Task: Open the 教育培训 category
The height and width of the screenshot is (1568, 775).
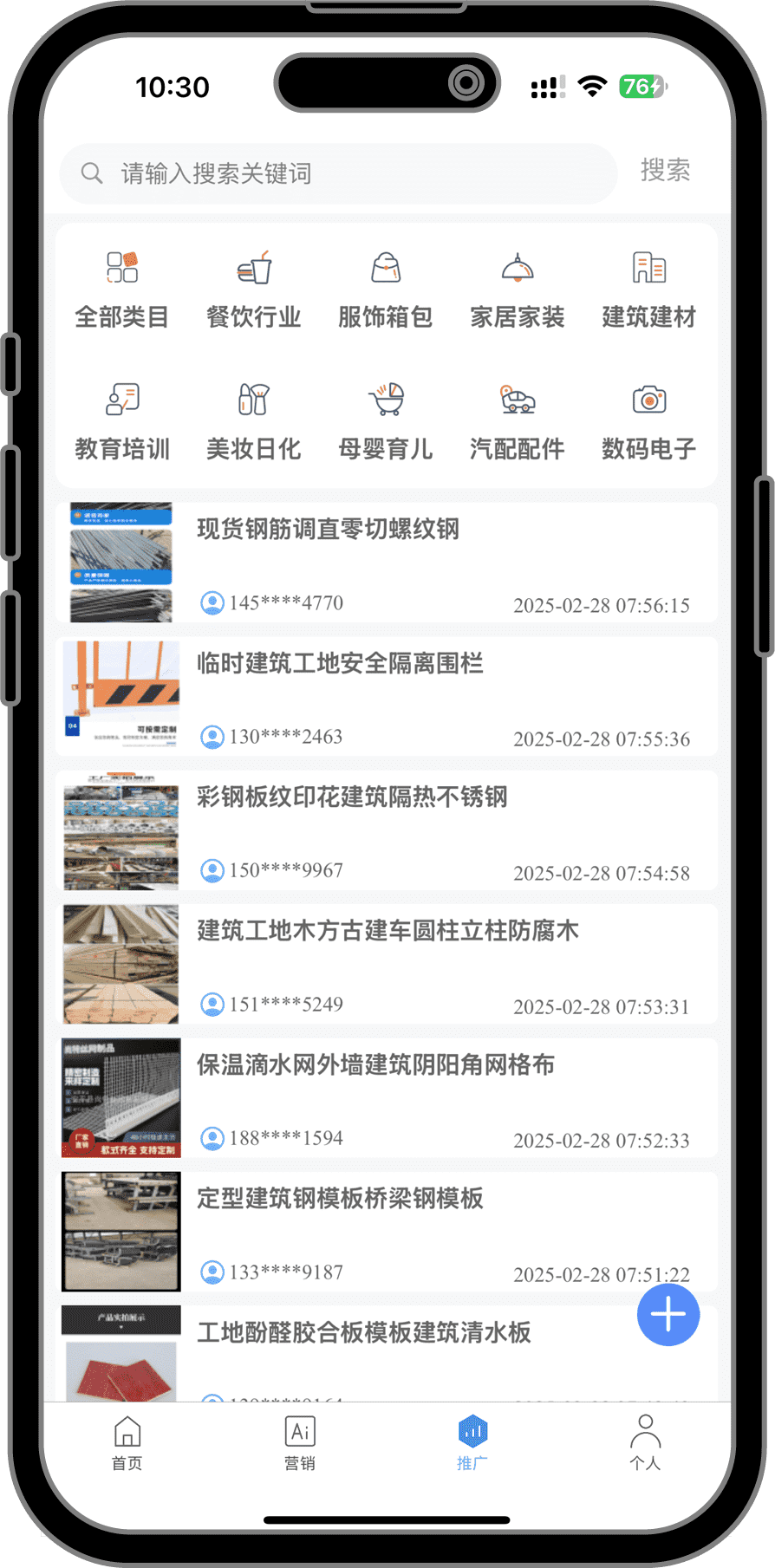Action: coord(122,422)
